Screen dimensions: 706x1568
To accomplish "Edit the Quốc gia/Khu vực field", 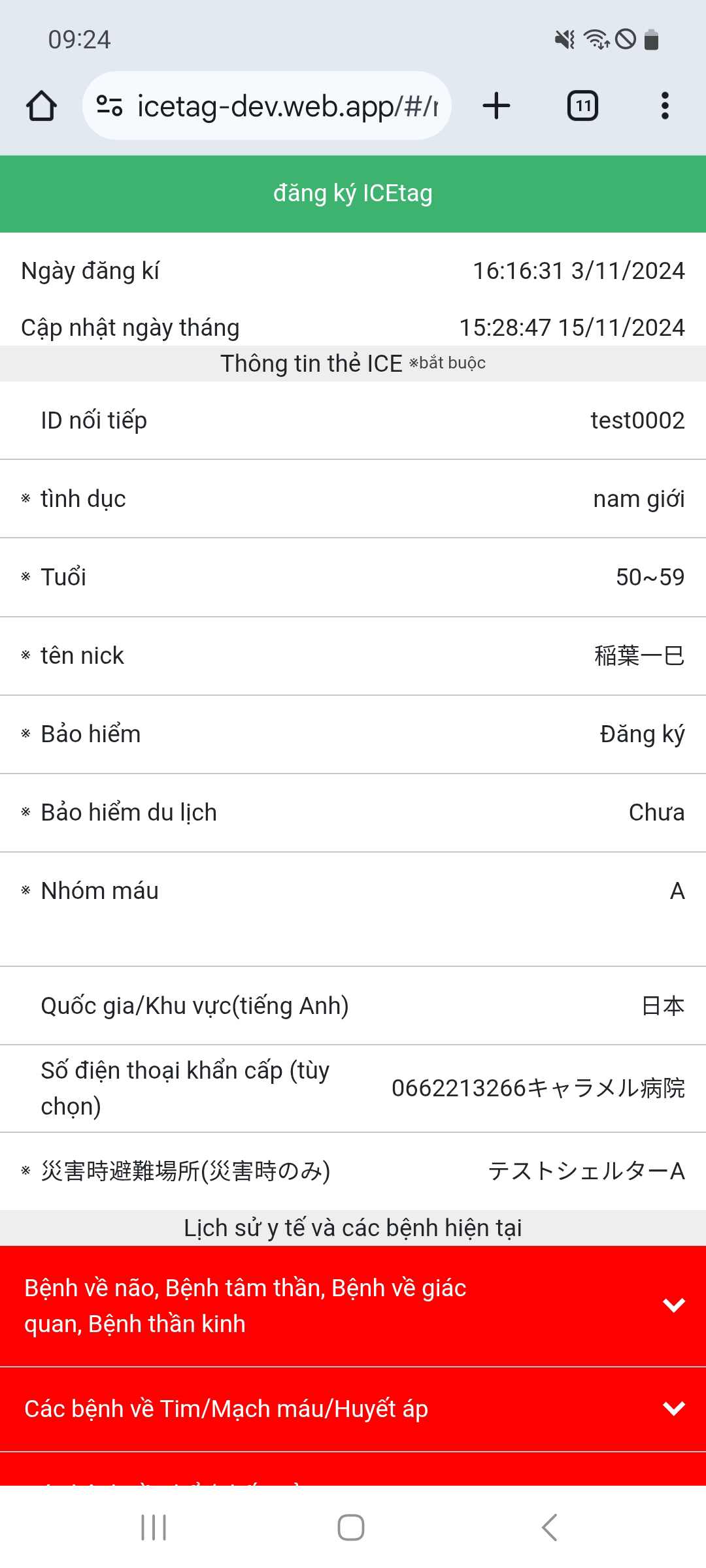I will click(353, 1006).
